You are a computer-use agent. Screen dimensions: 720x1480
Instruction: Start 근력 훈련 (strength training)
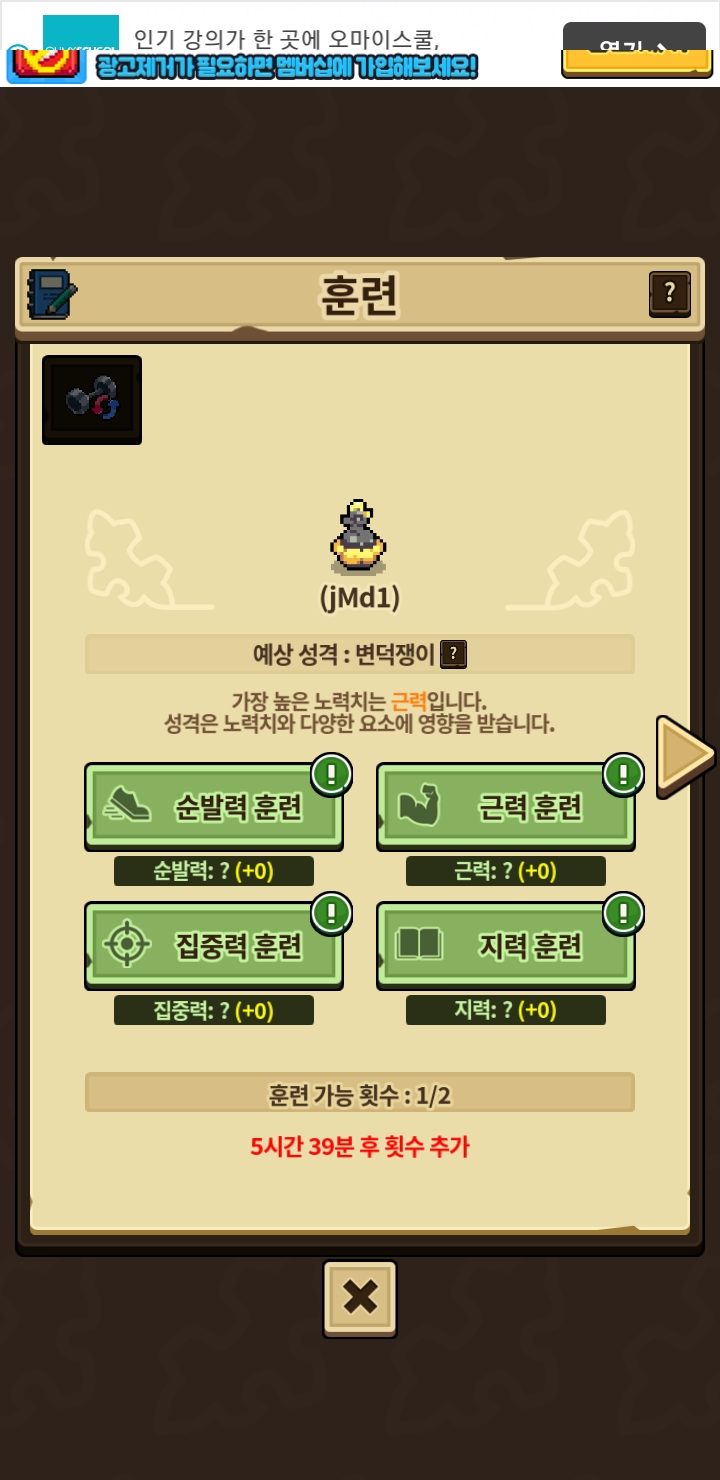coord(506,807)
